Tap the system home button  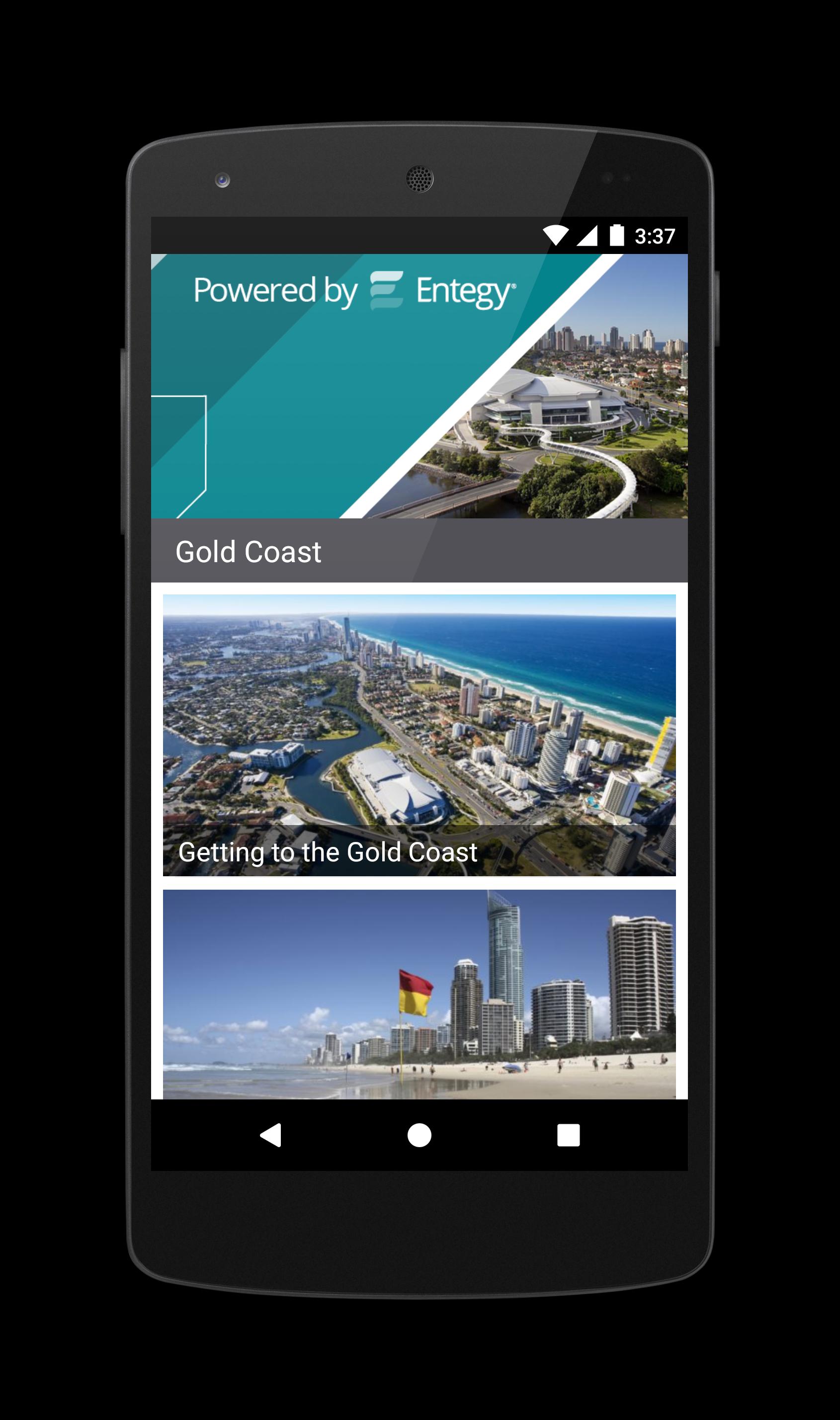[x=420, y=1135]
